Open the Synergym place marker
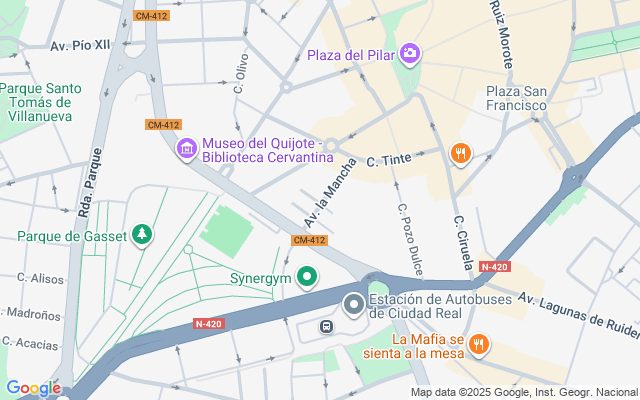The image size is (640, 400). (x=309, y=277)
